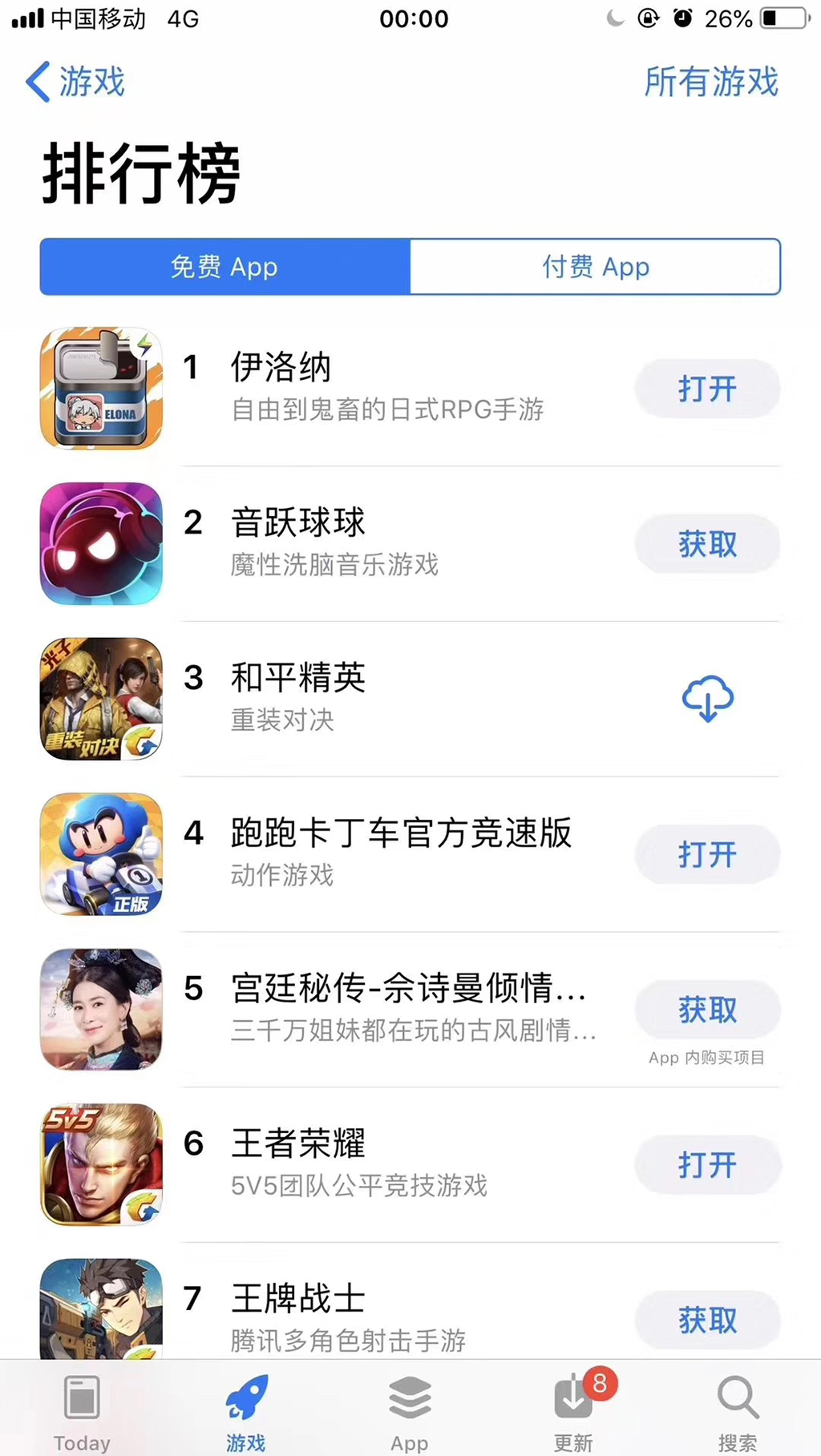Tap 获取 for 宫廷秘传
The height and width of the screenshot is (1456, 821).
(x=707, y=1010)
